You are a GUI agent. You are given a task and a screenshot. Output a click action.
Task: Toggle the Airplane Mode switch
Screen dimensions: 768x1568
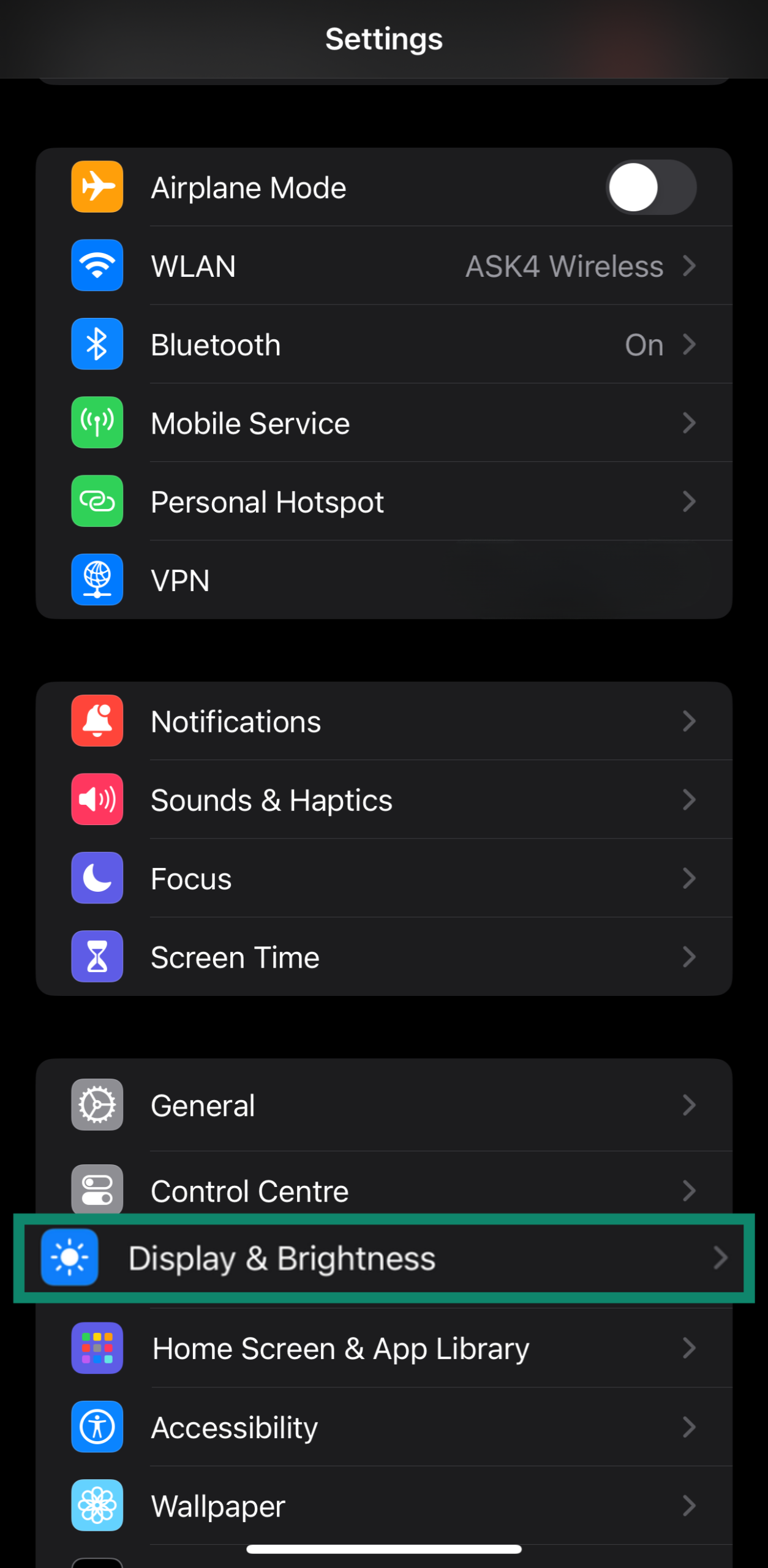tap(650, 187)
